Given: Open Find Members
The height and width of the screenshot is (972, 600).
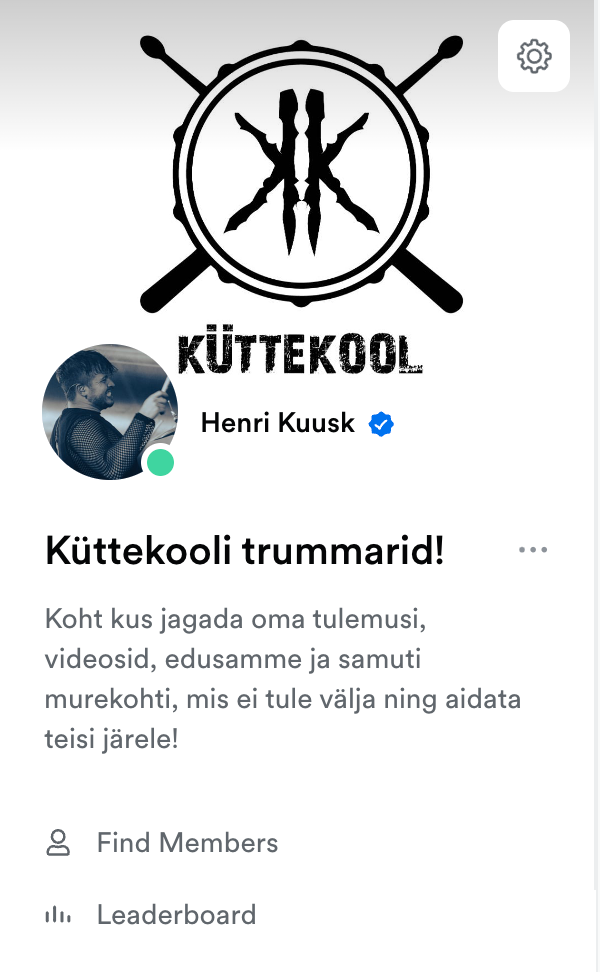Looking at the screenshot, I should coord(187,843).
